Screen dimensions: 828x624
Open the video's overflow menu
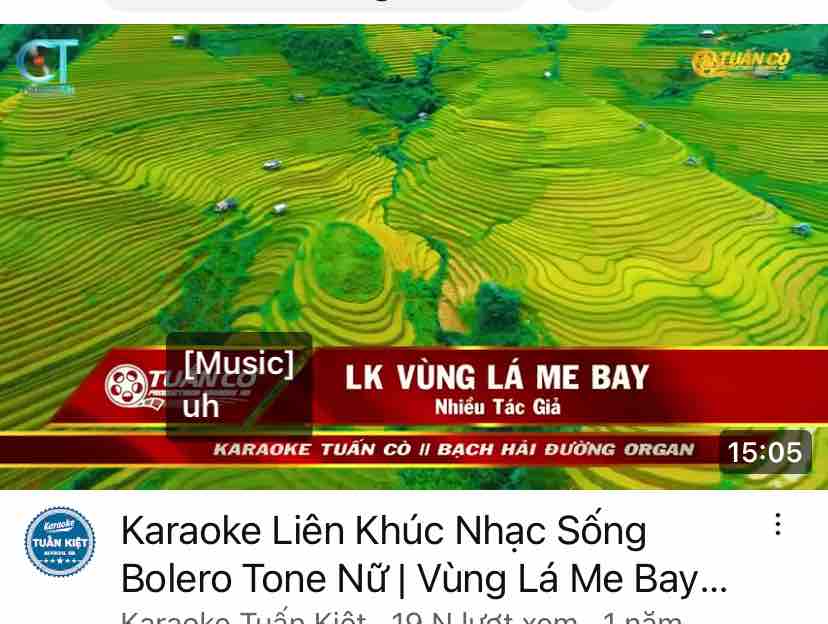[x=778, y=524]
